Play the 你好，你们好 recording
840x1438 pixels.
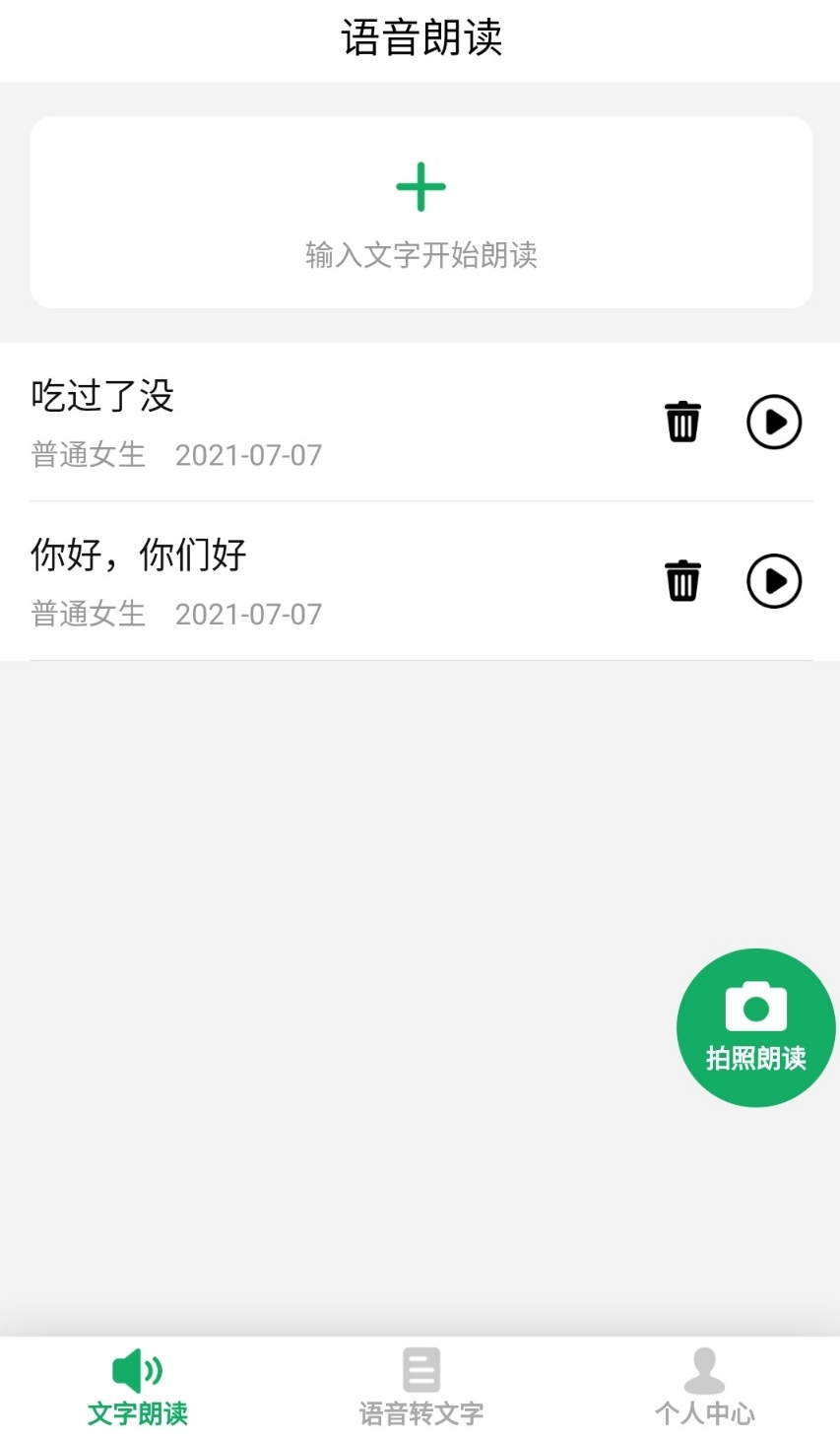(x=774, y=580)
